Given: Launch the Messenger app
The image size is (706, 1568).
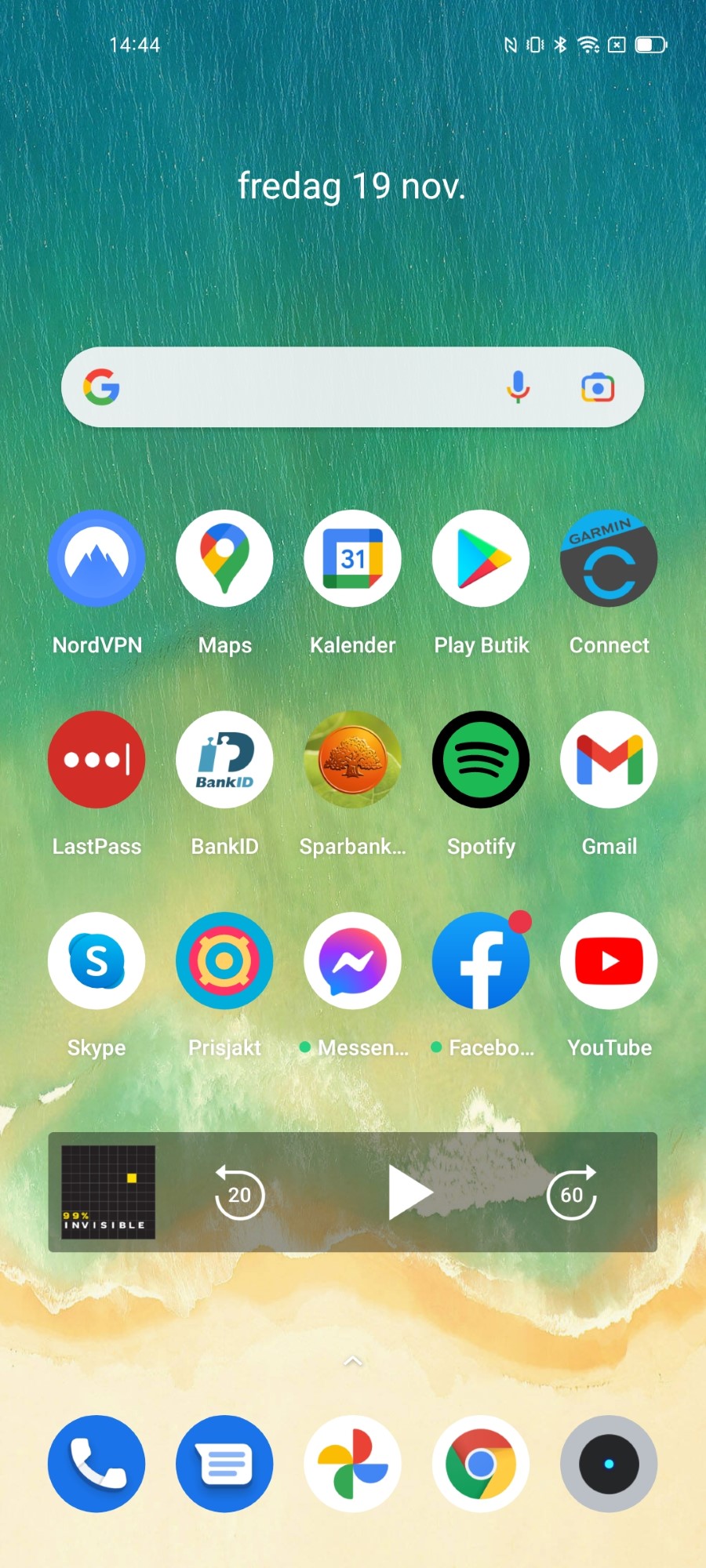Looking at the screenshot, I should tap(352, 960).
